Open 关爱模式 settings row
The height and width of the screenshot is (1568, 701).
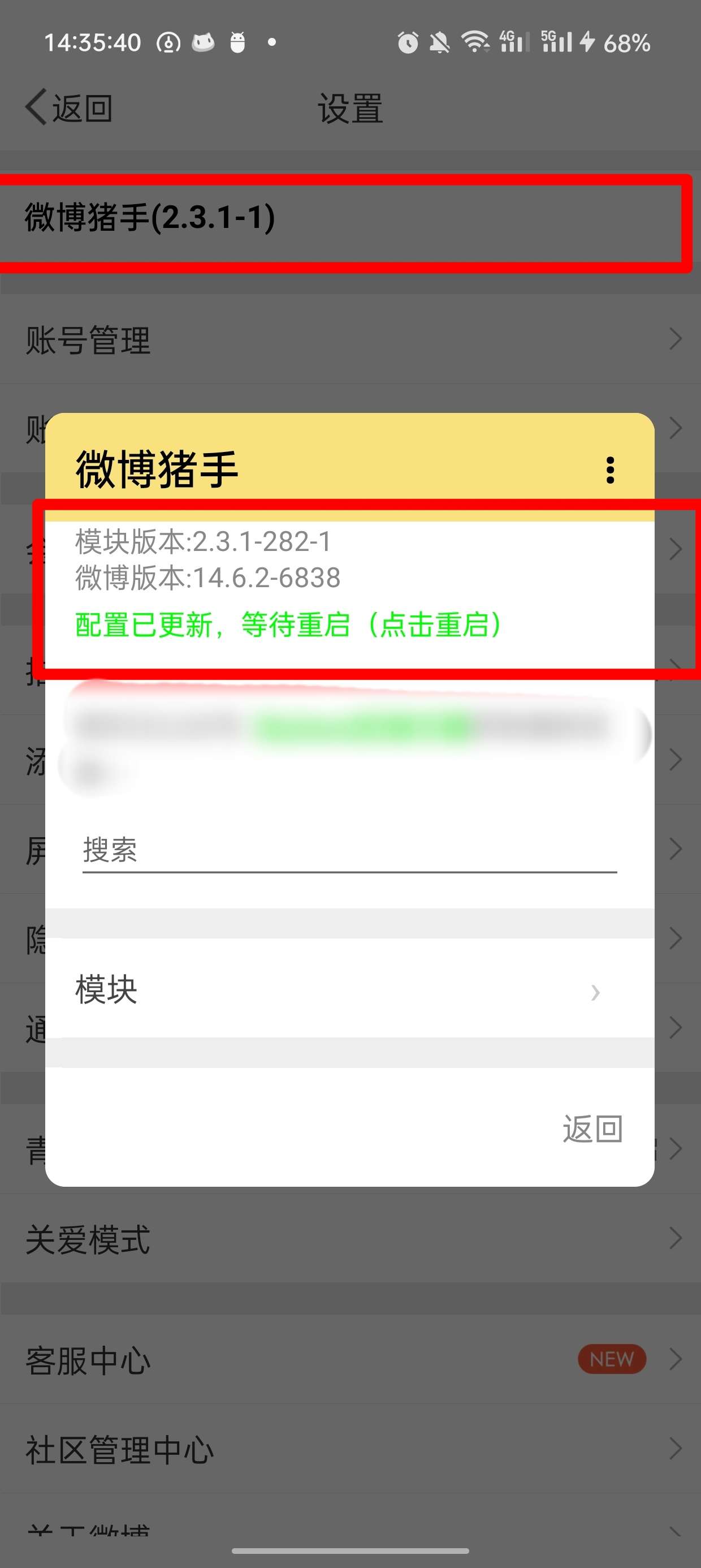350,1239
